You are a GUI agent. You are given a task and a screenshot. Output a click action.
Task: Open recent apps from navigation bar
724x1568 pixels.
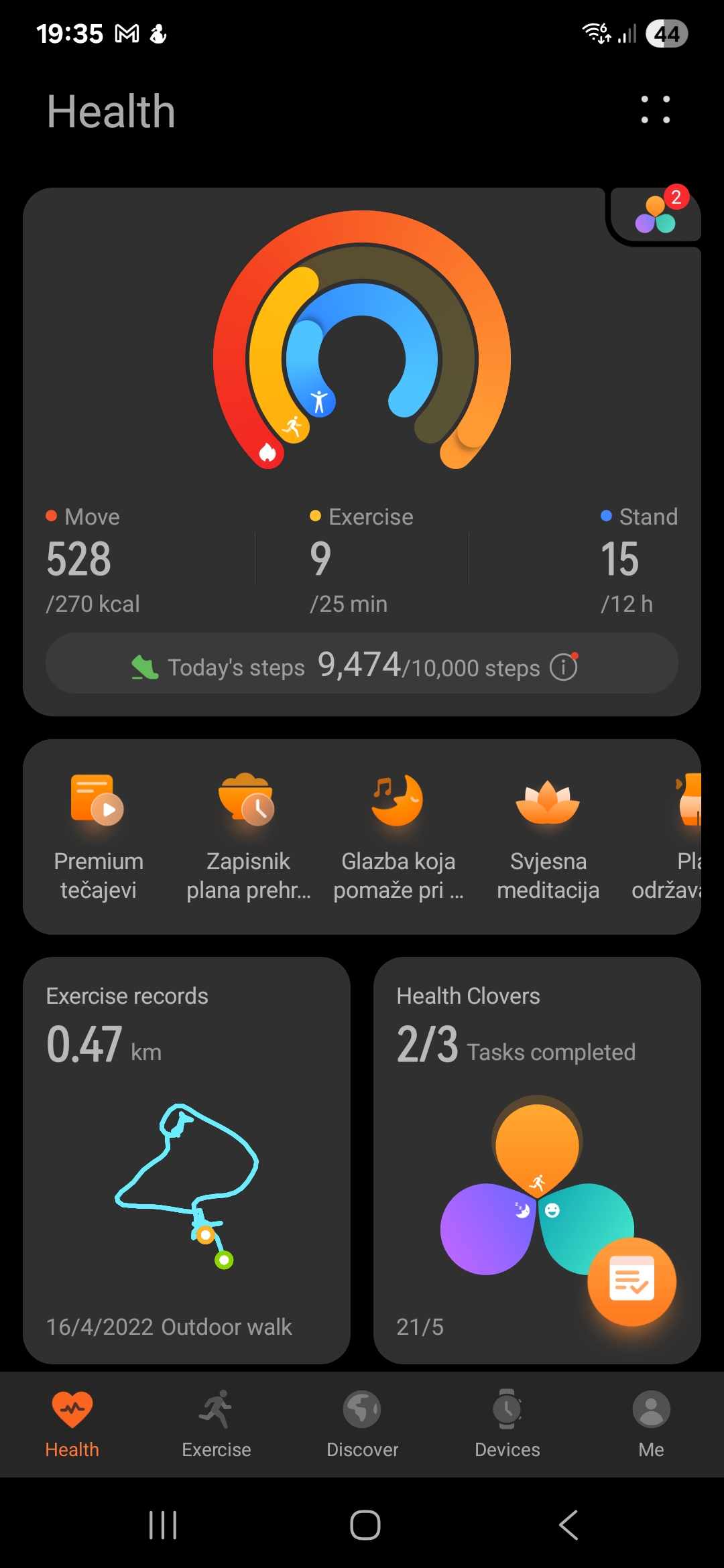(163, 1525)
